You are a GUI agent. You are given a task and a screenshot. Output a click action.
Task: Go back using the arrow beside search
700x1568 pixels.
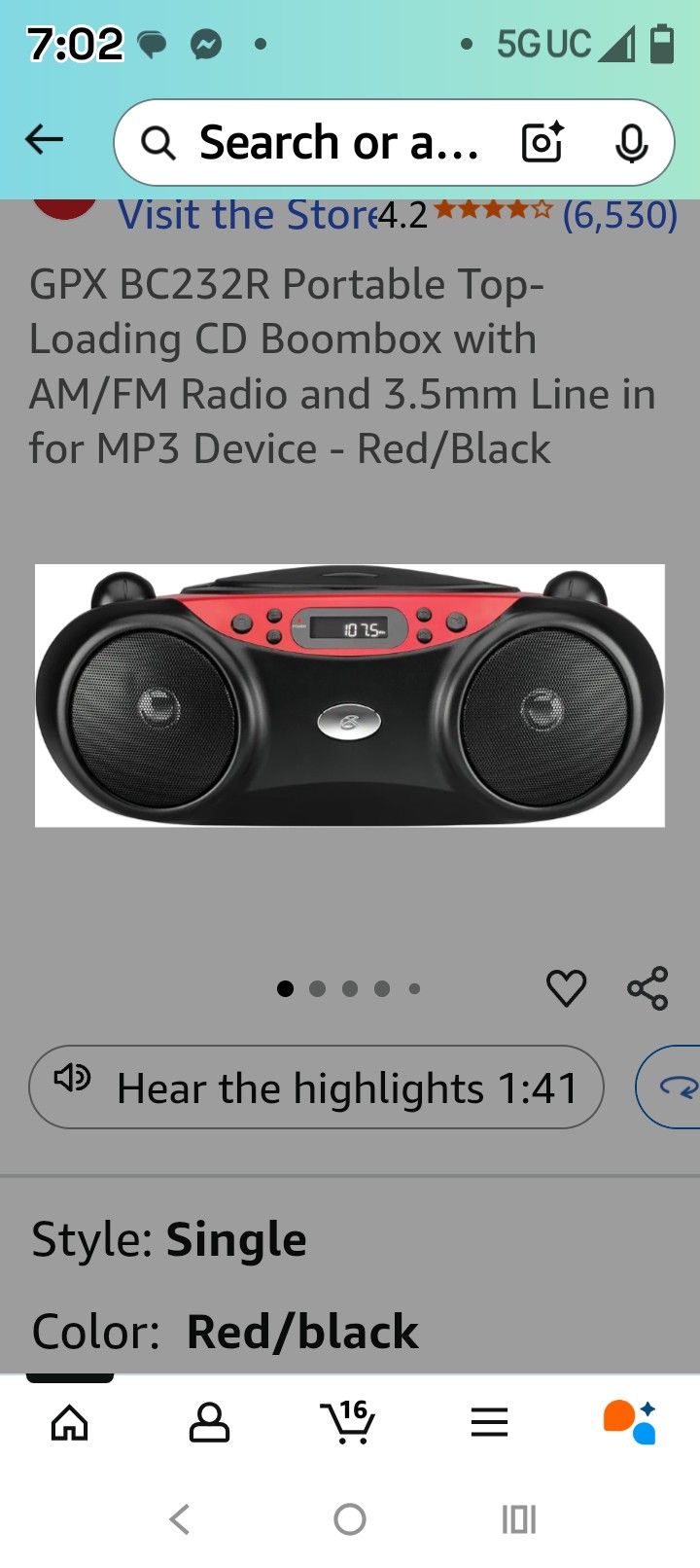tap(45, 140)
